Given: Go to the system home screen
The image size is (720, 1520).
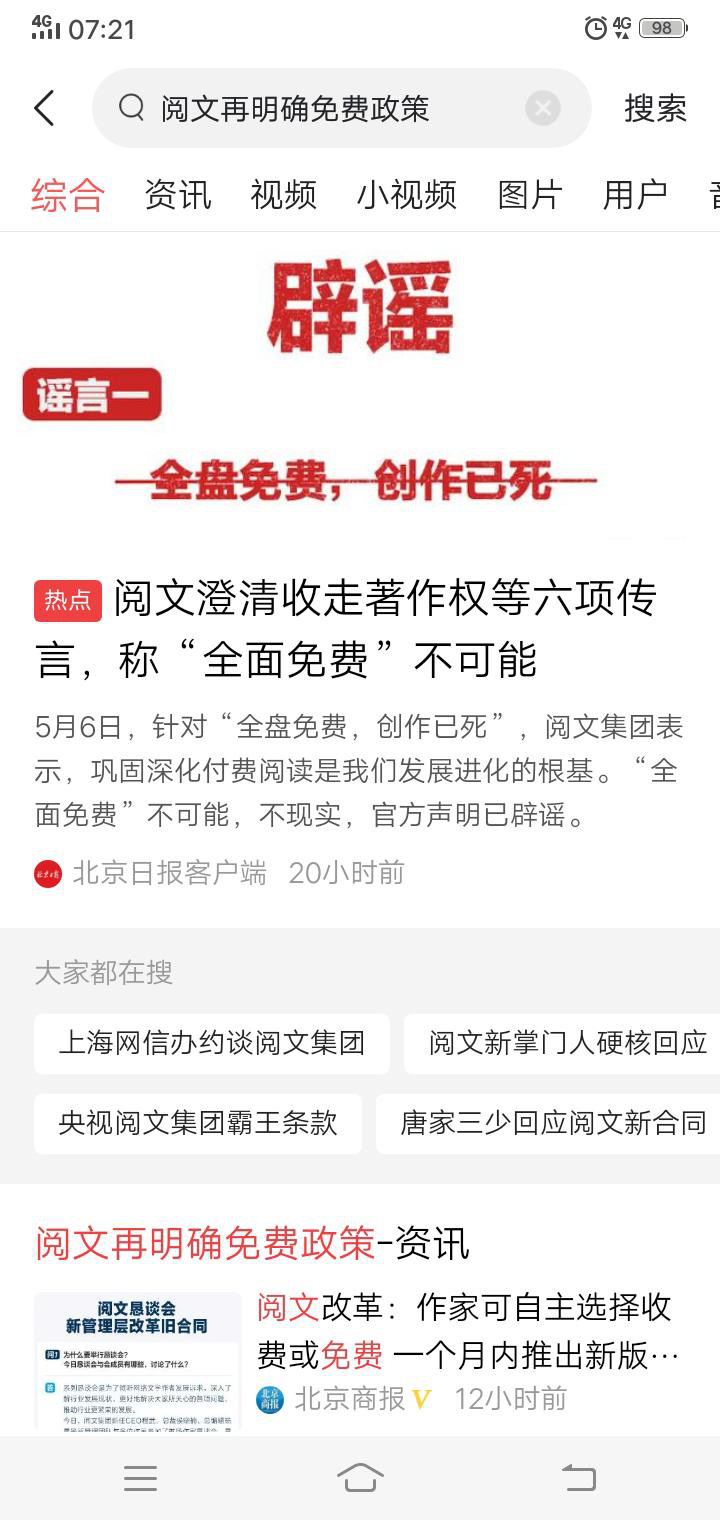Looking at the screenshot, I should [360, 1478].
